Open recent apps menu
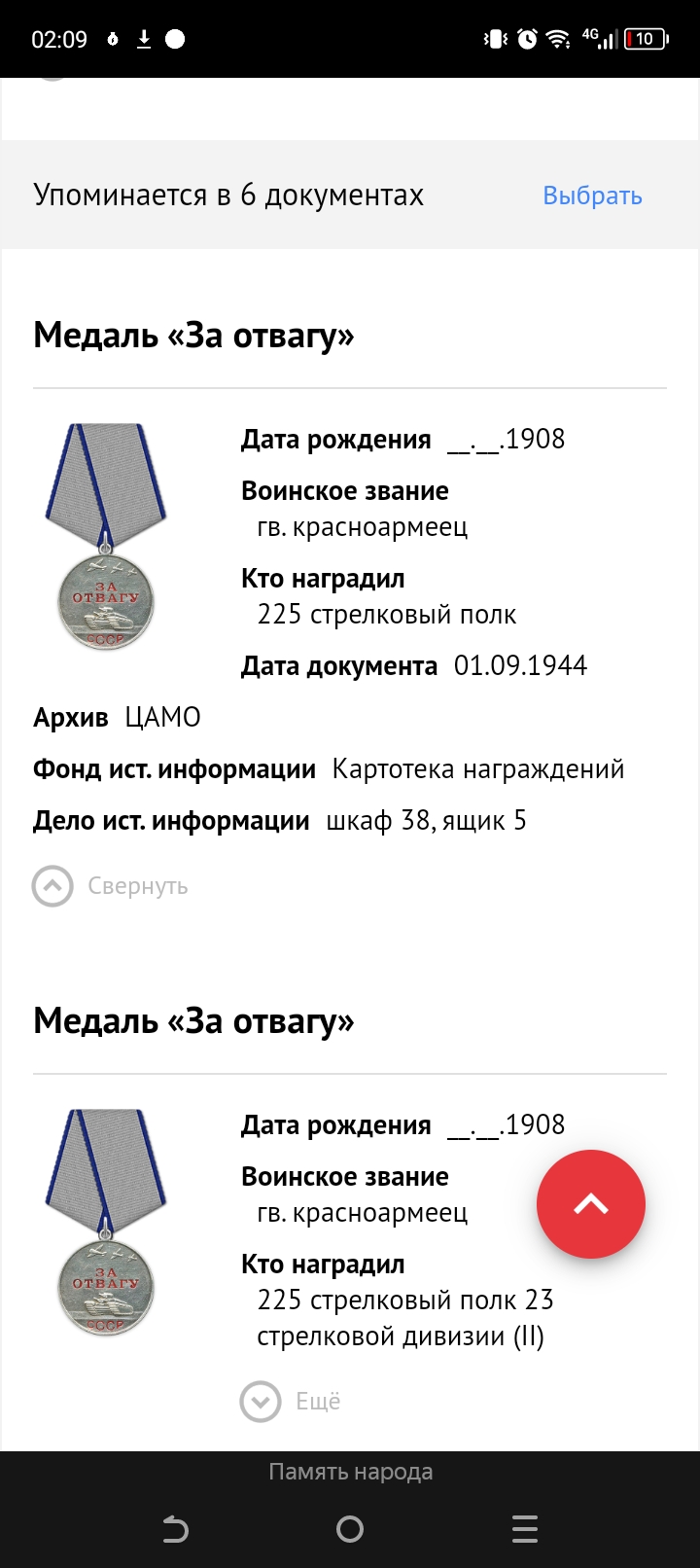The image size is (700, 1568). 525,1529
